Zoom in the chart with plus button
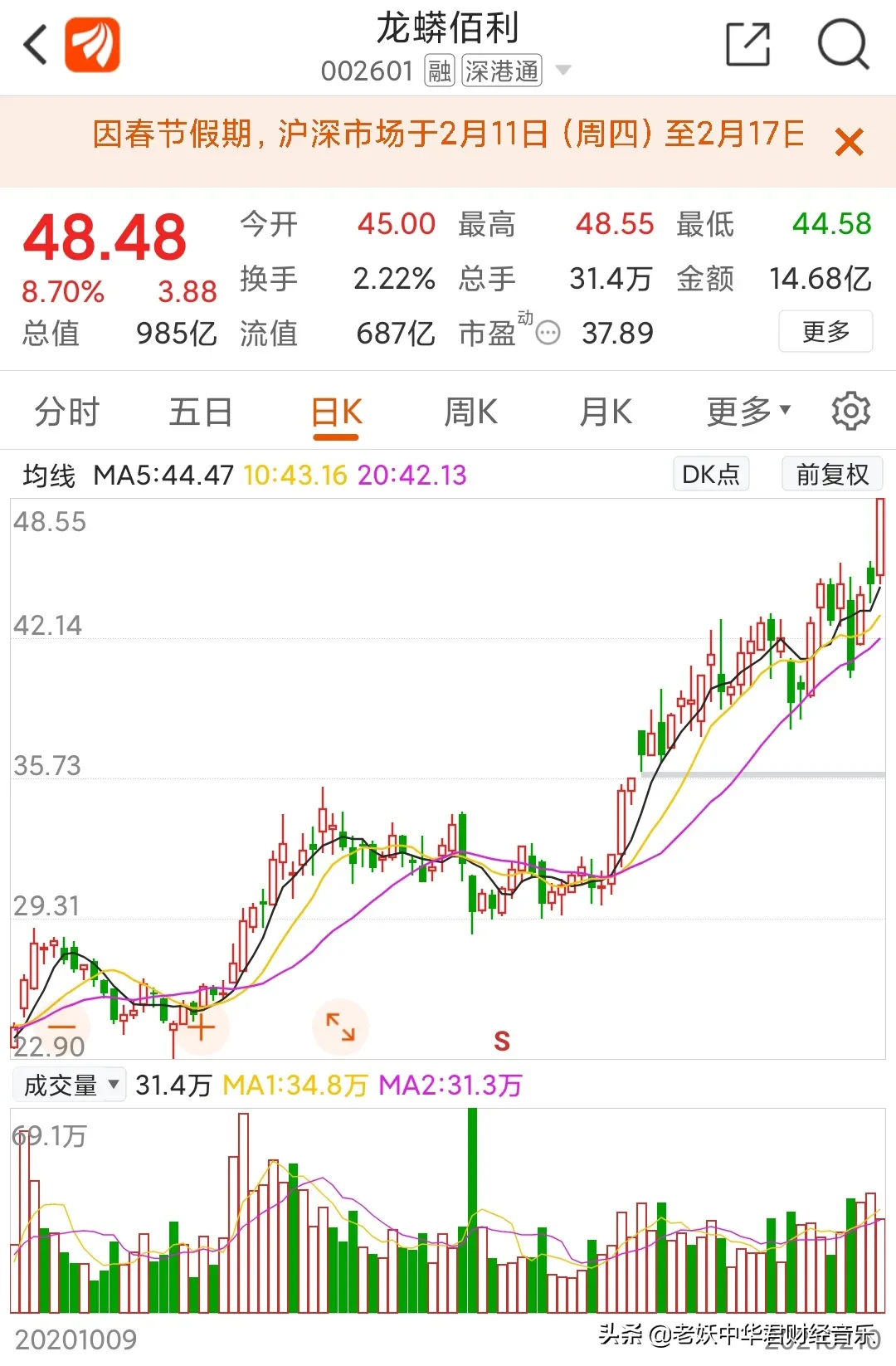This screenshot has height=1366, width=896. click(x=201, y=1027)
